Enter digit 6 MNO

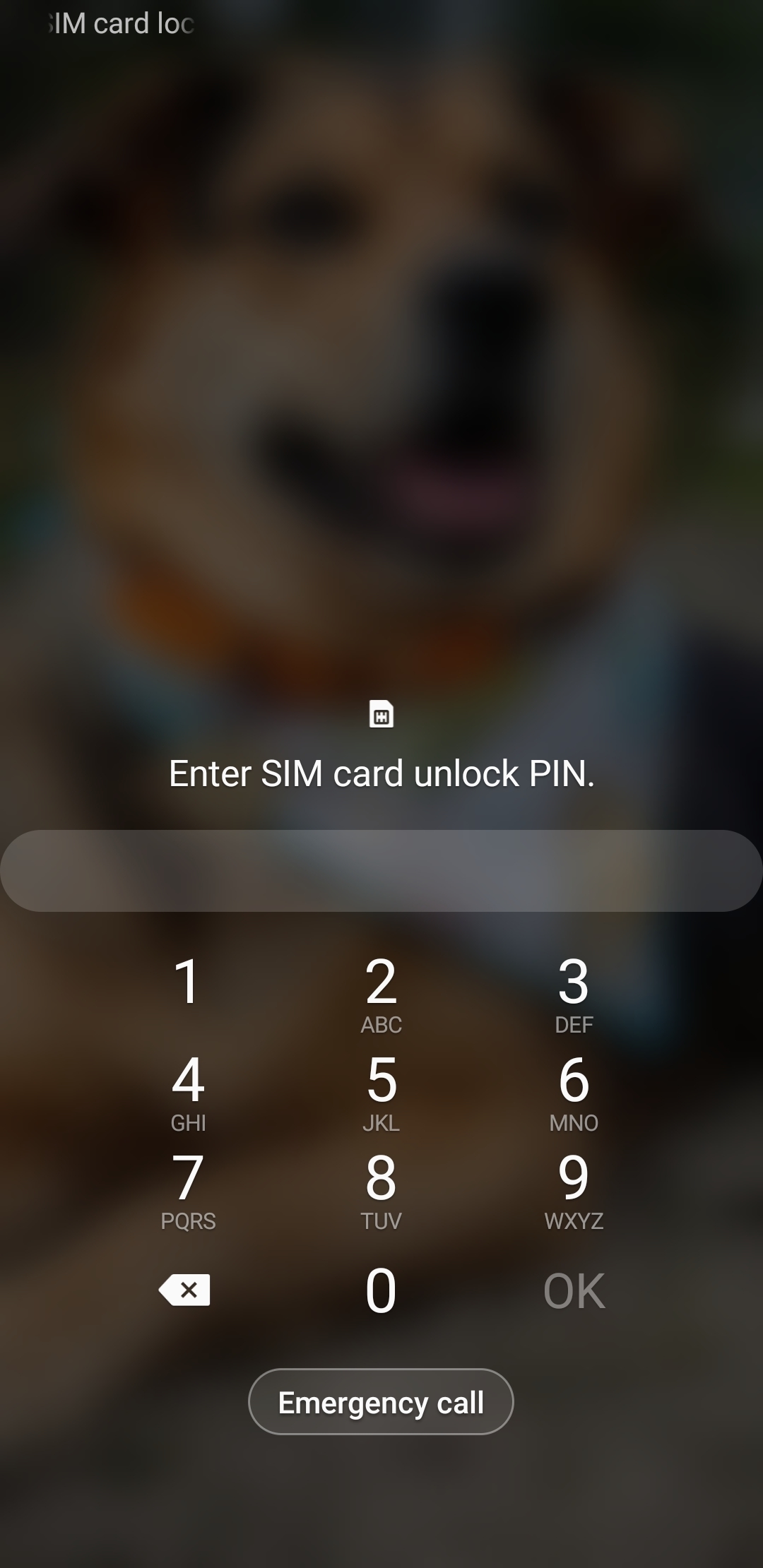coord(574,1091)
